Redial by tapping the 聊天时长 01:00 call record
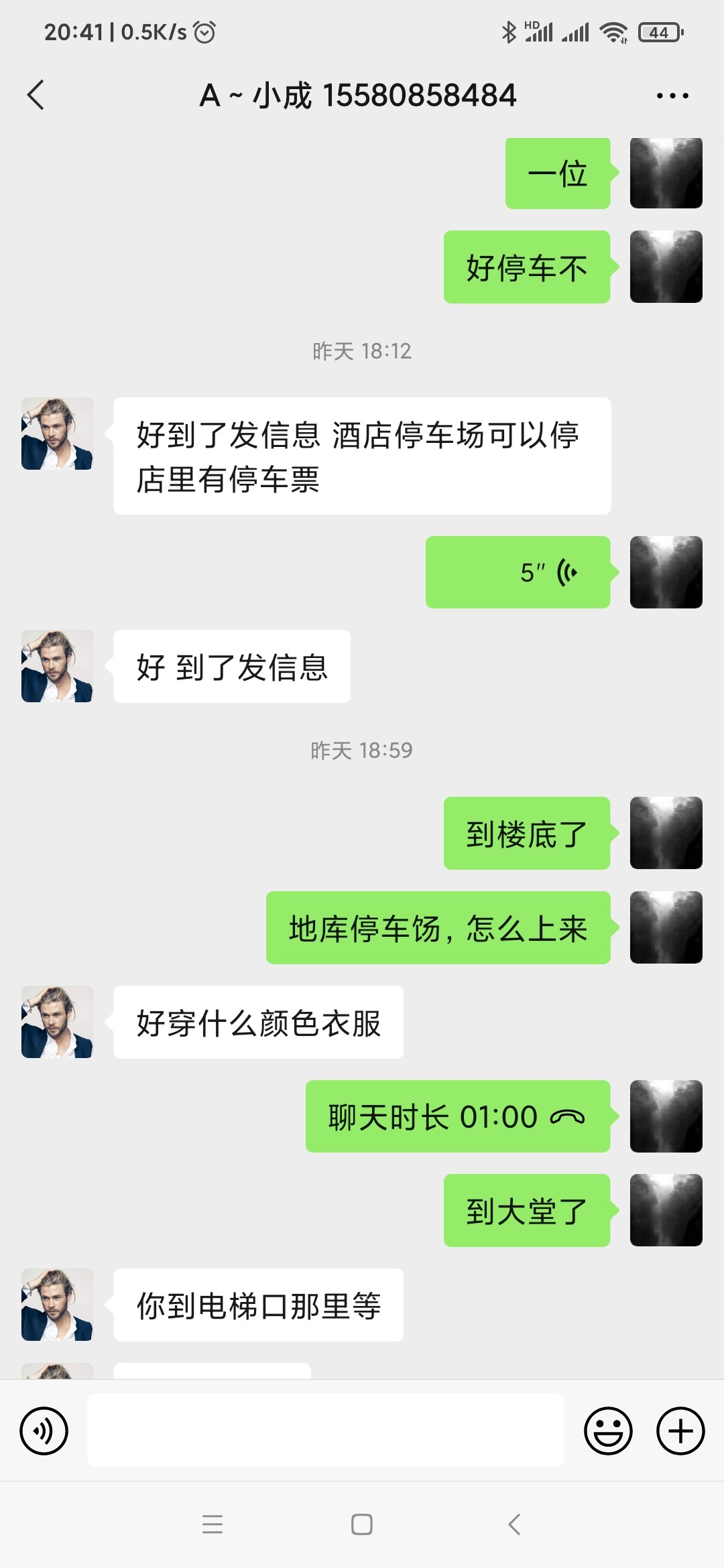The image size is (724, 1568). (x=458, y=1116)
